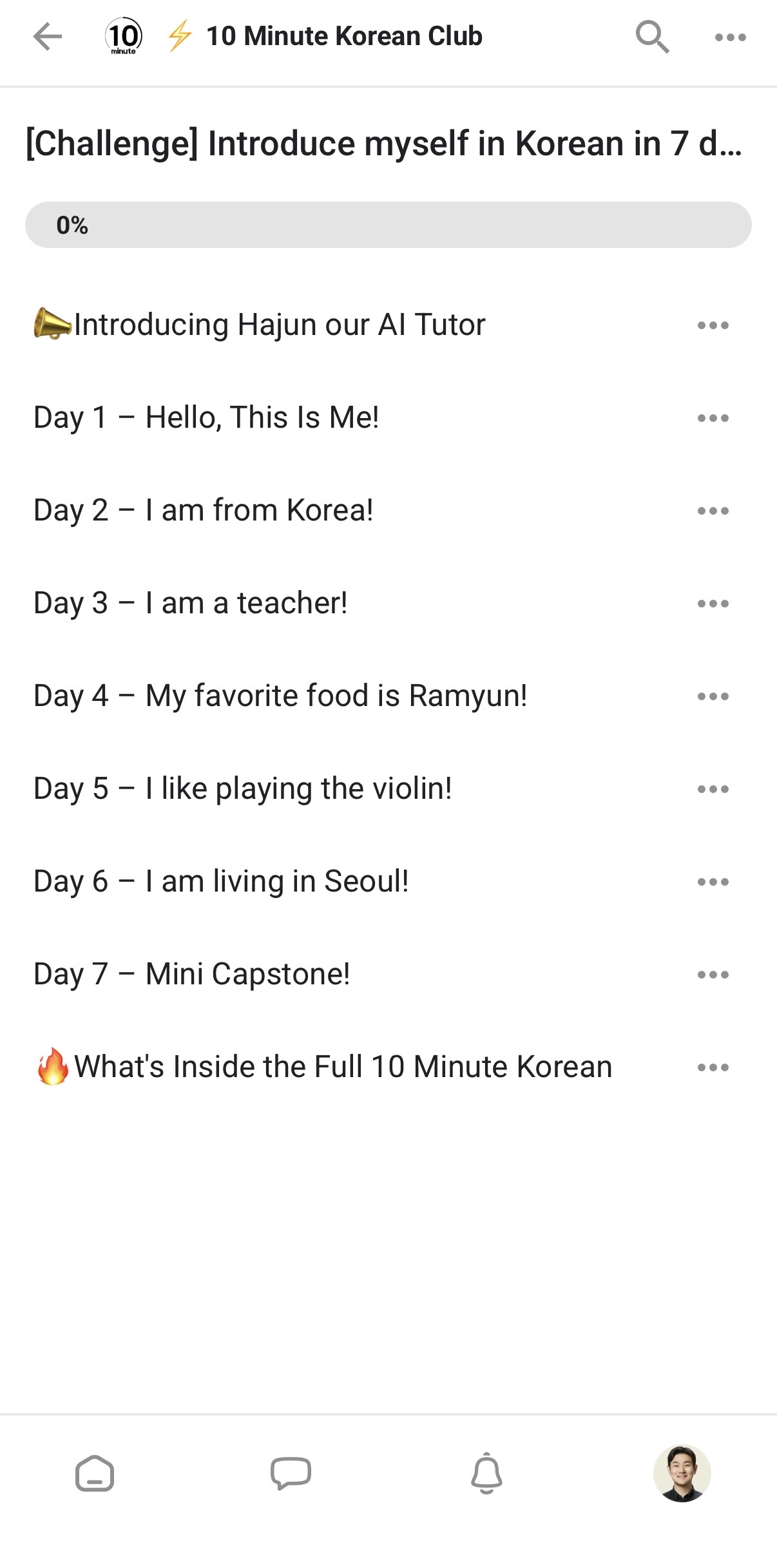Show options for Day 4 Ramyun lesson

[x=713, y=696]
